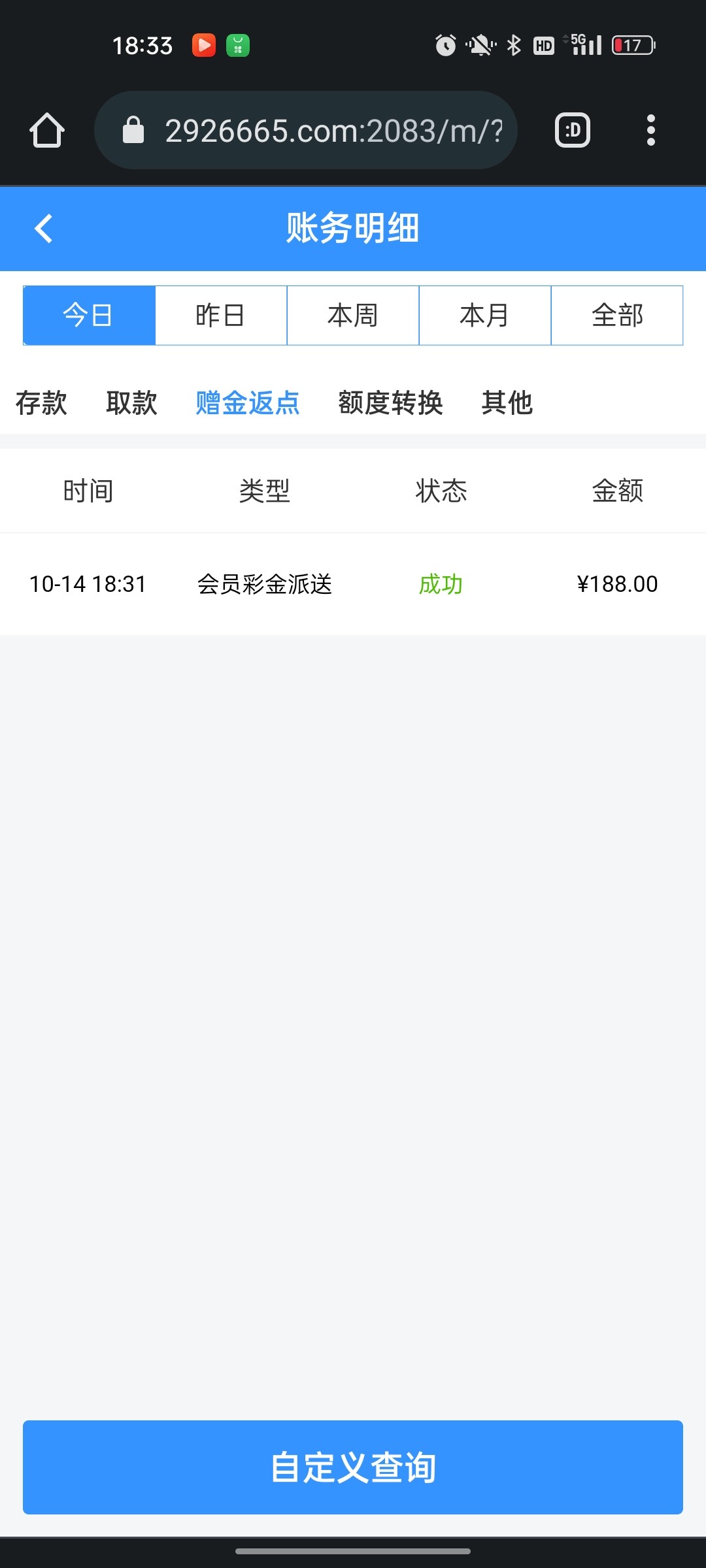Go back from 账务明细 page
This screenshot has width=706, height=1568.
(x=44, y=229)
